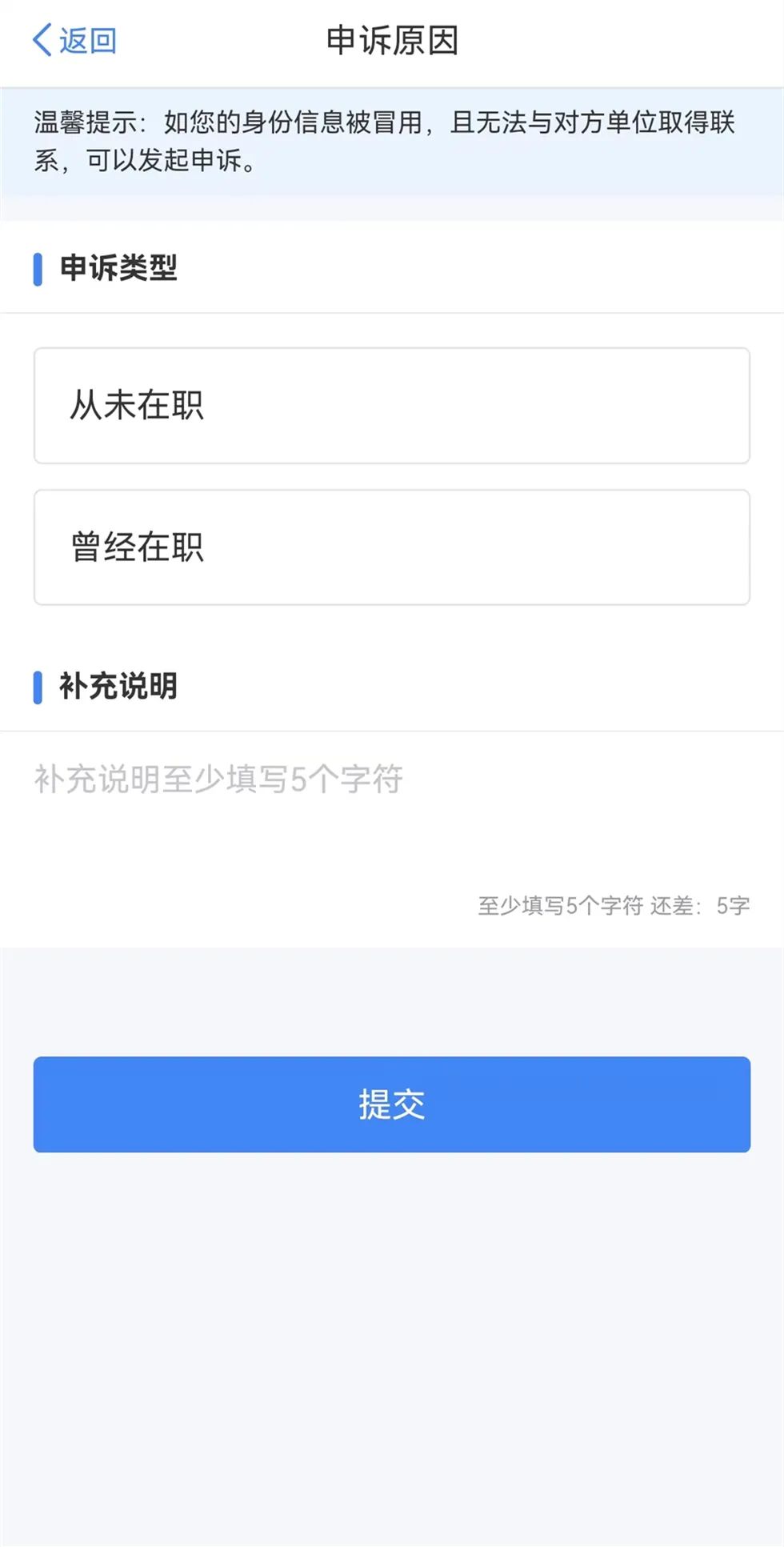Choose the 曾经在职 option
Viewport: 784px width, 1547px height.
(x=391, y=547)
